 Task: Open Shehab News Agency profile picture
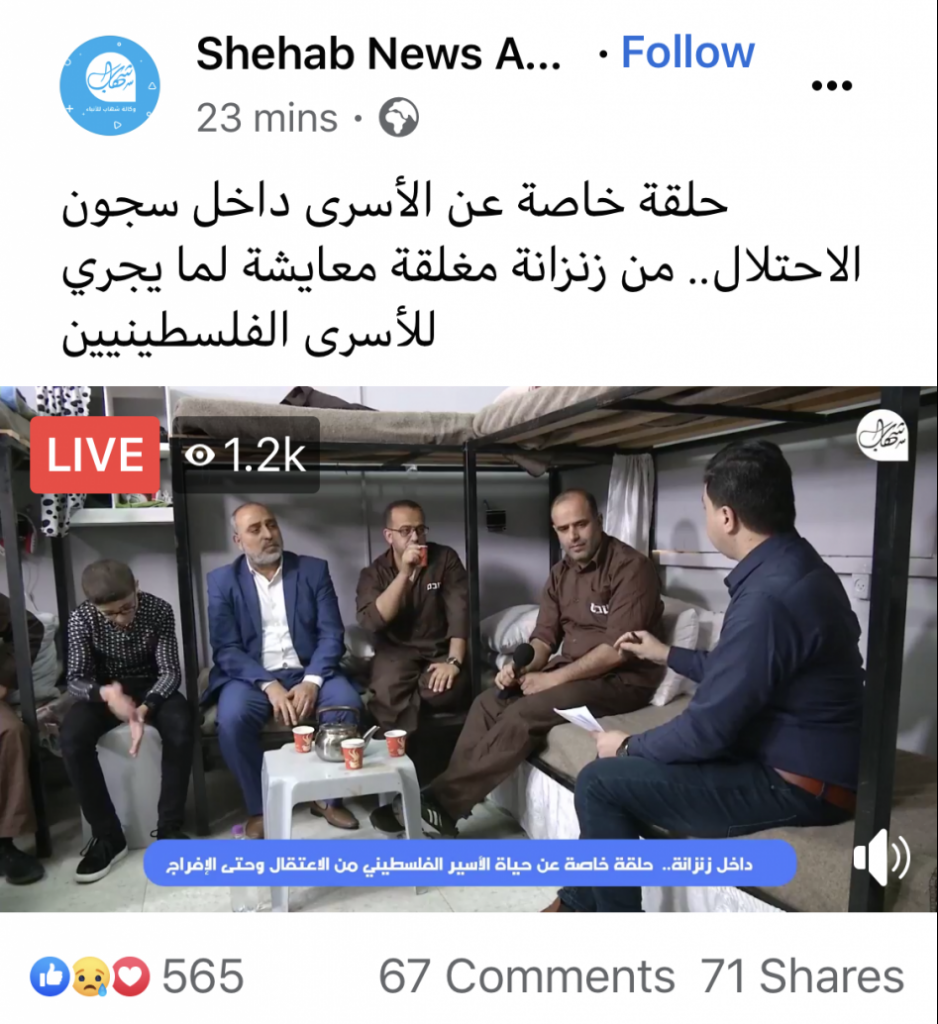coord(109,85)
